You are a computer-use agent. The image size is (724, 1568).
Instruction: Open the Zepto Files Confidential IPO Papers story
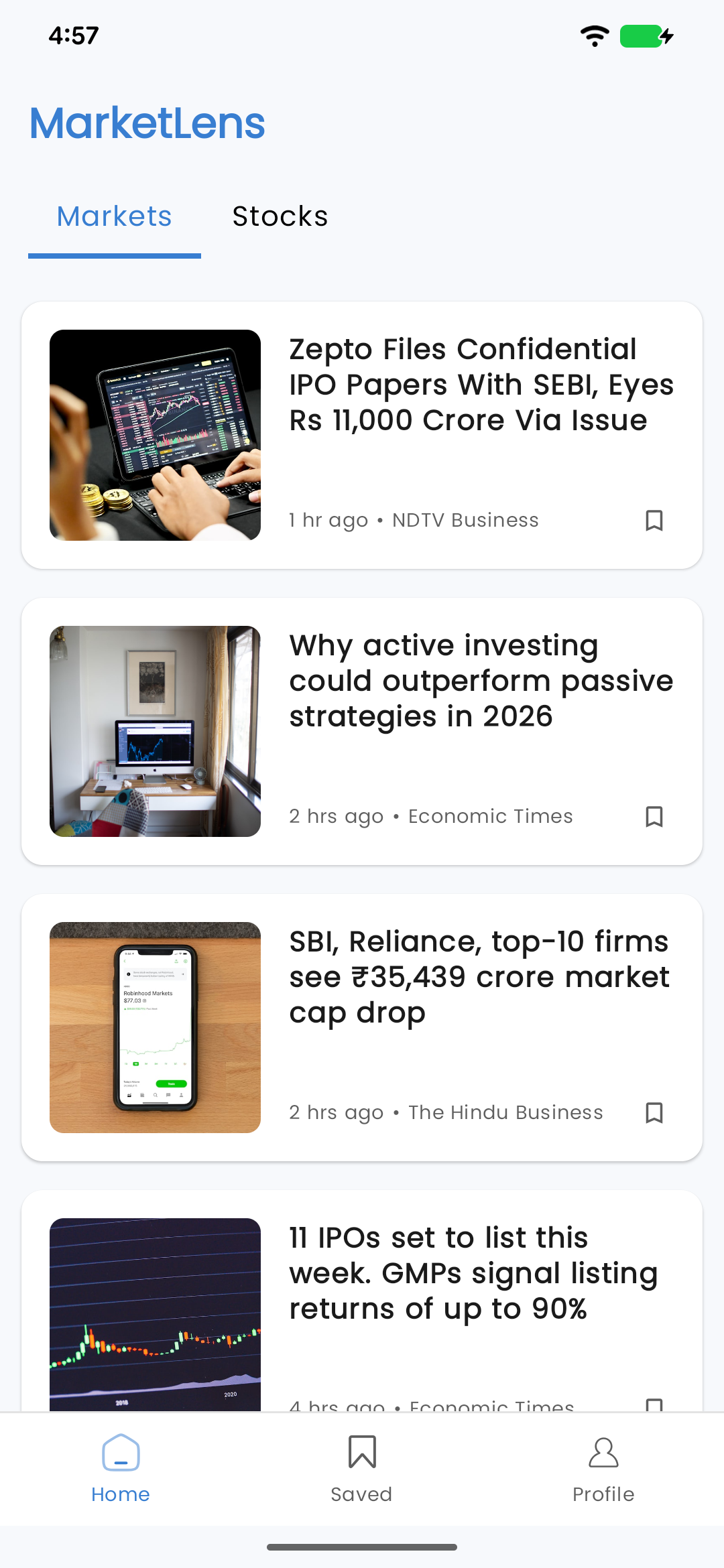481,385
